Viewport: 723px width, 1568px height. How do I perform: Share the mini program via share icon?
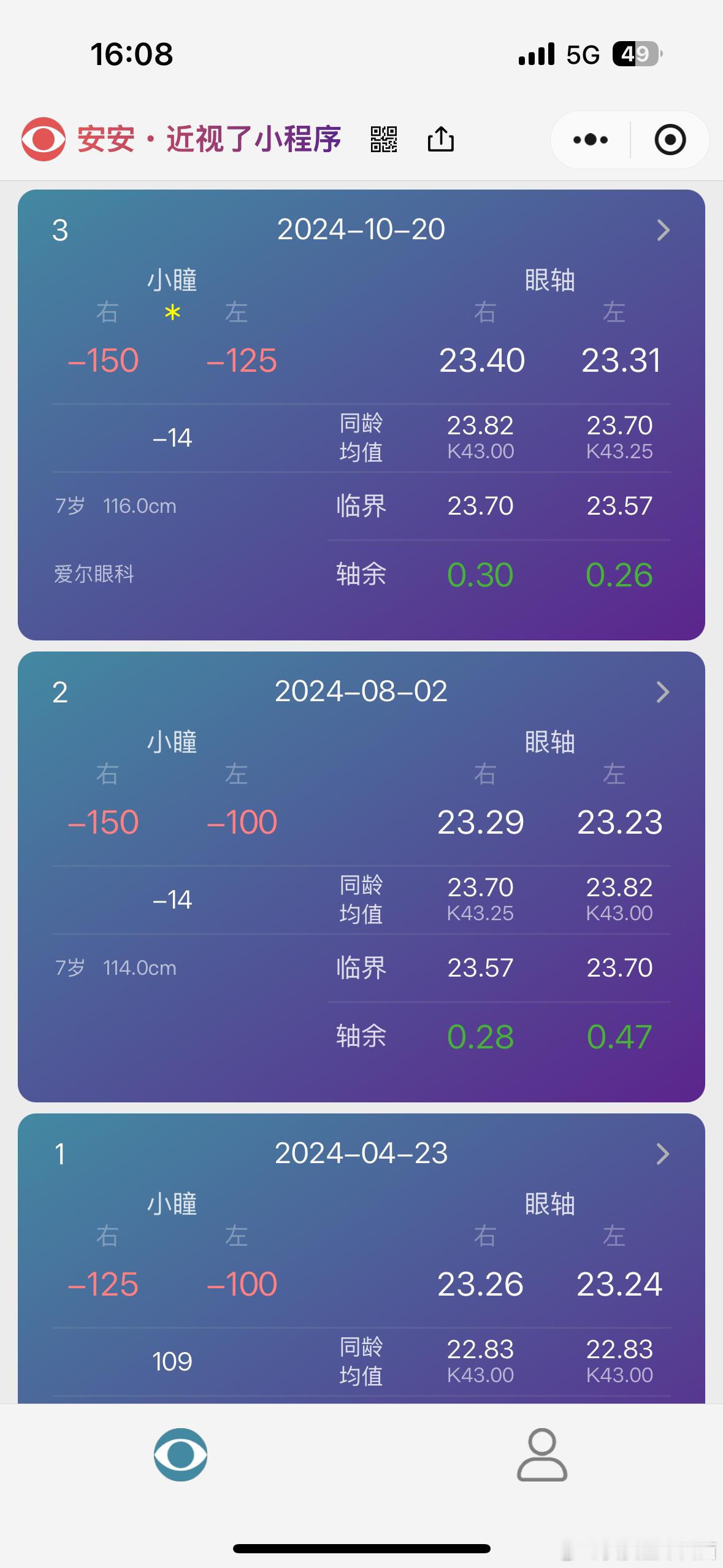[x=440, y=139]
